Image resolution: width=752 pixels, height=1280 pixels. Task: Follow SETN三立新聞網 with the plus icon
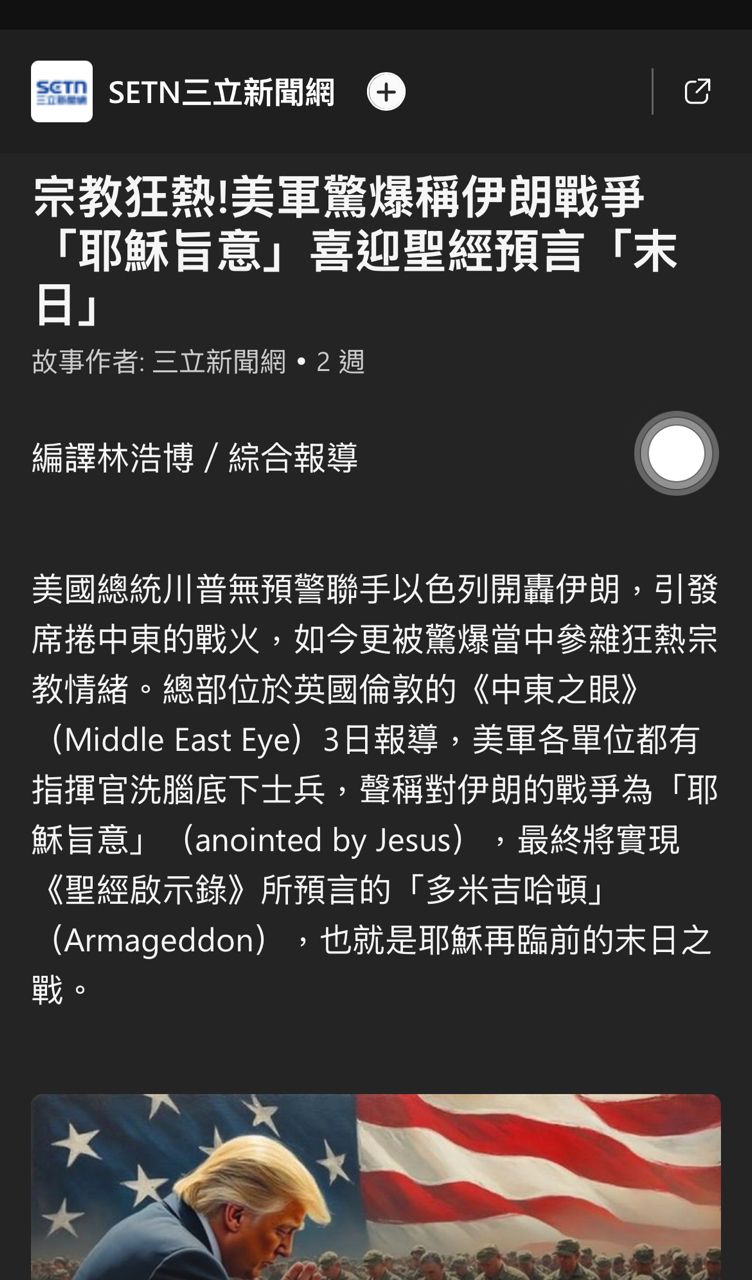point(386,92)
